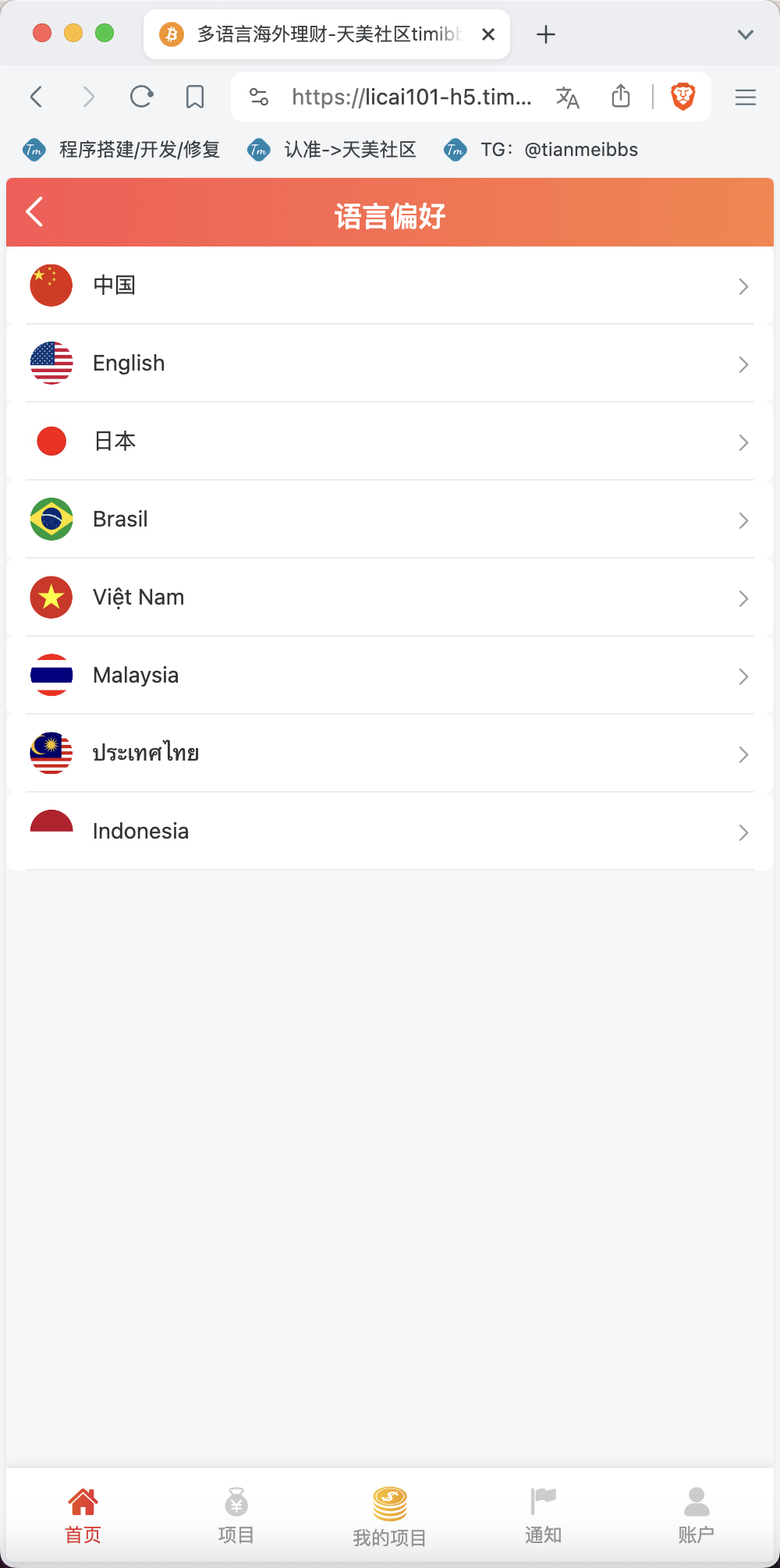Select 日本 language option

tap(390, 442)
